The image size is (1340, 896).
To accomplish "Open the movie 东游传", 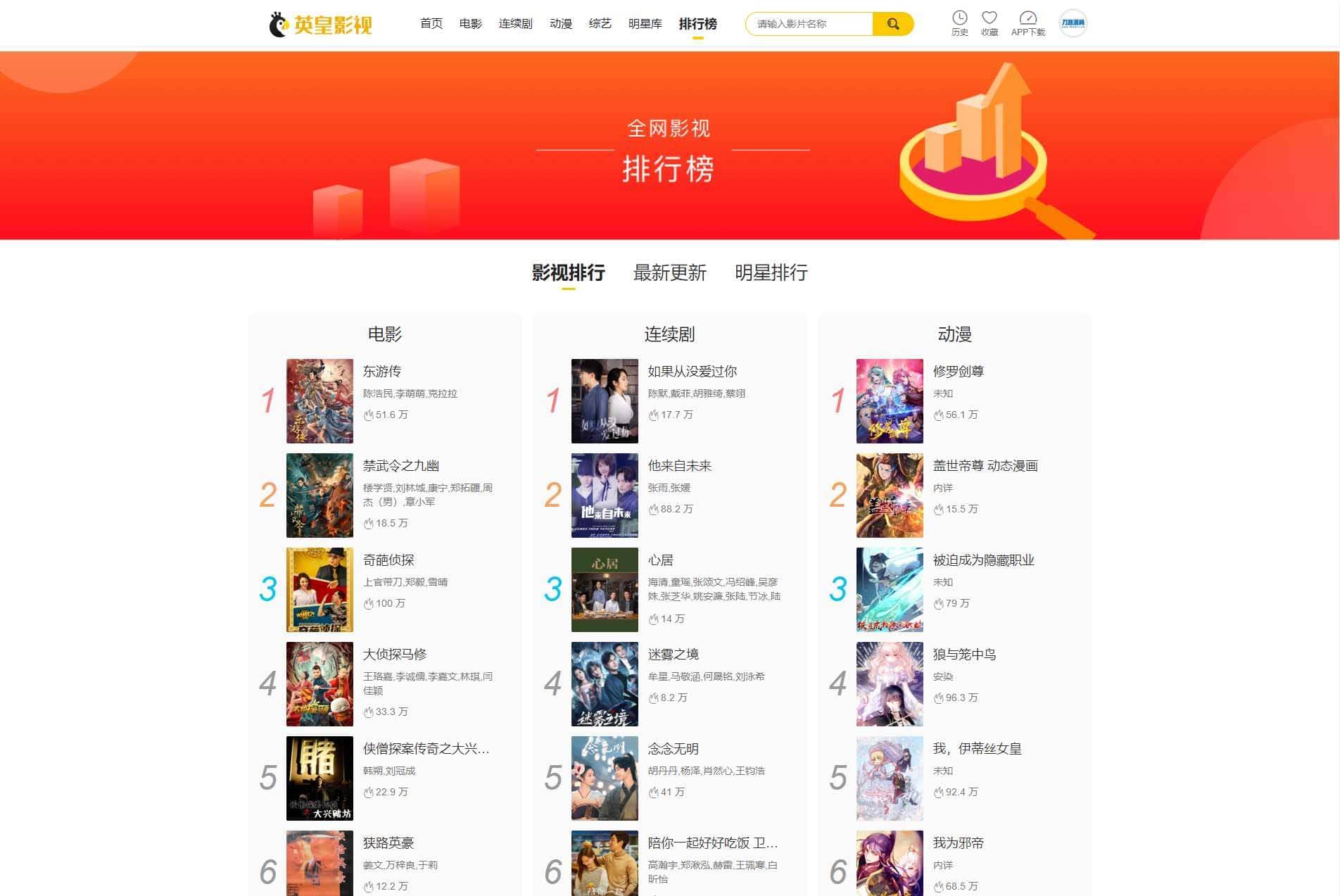I will coord(381,371).
